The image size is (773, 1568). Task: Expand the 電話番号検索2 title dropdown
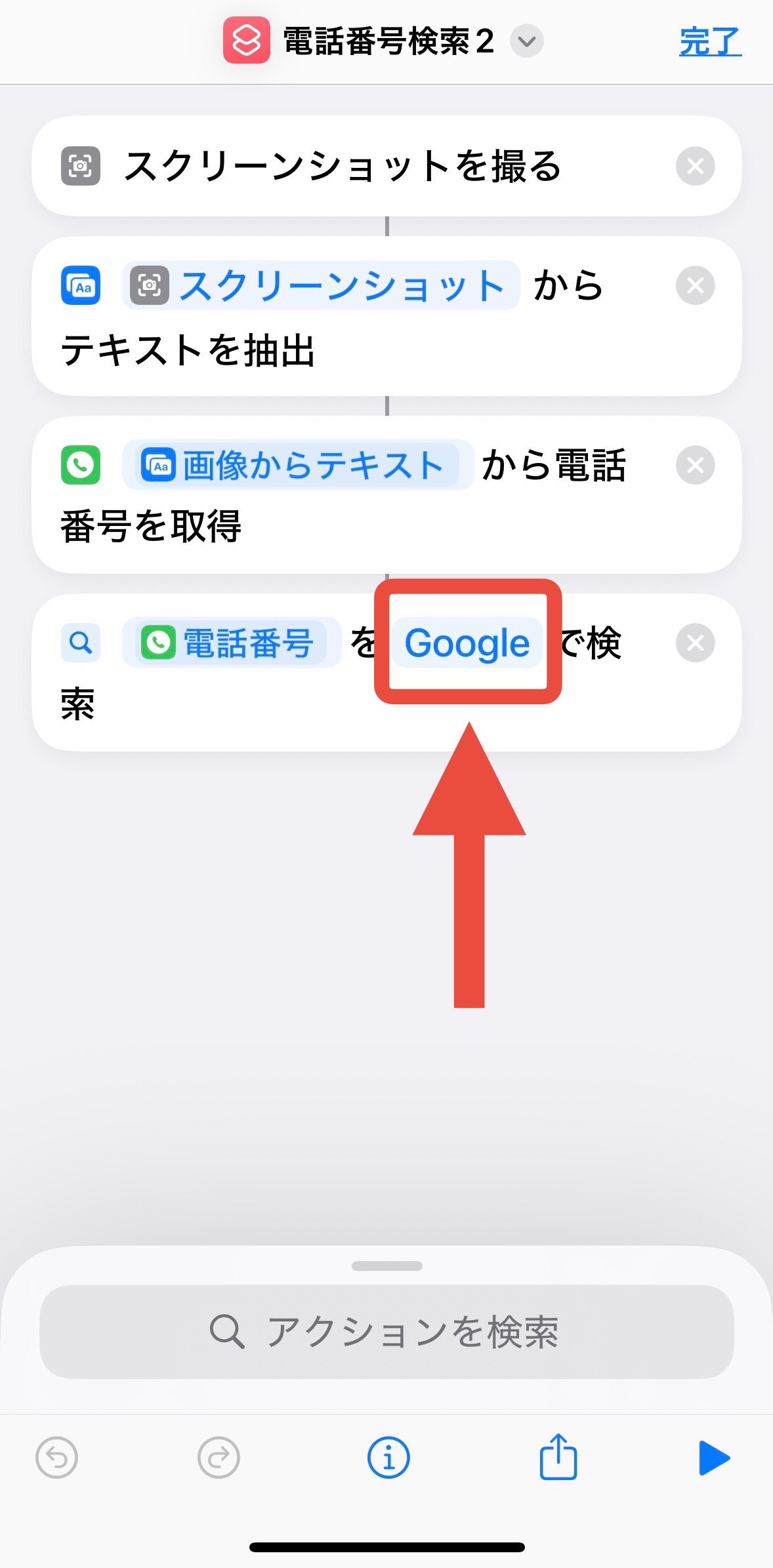click(526, 42)
